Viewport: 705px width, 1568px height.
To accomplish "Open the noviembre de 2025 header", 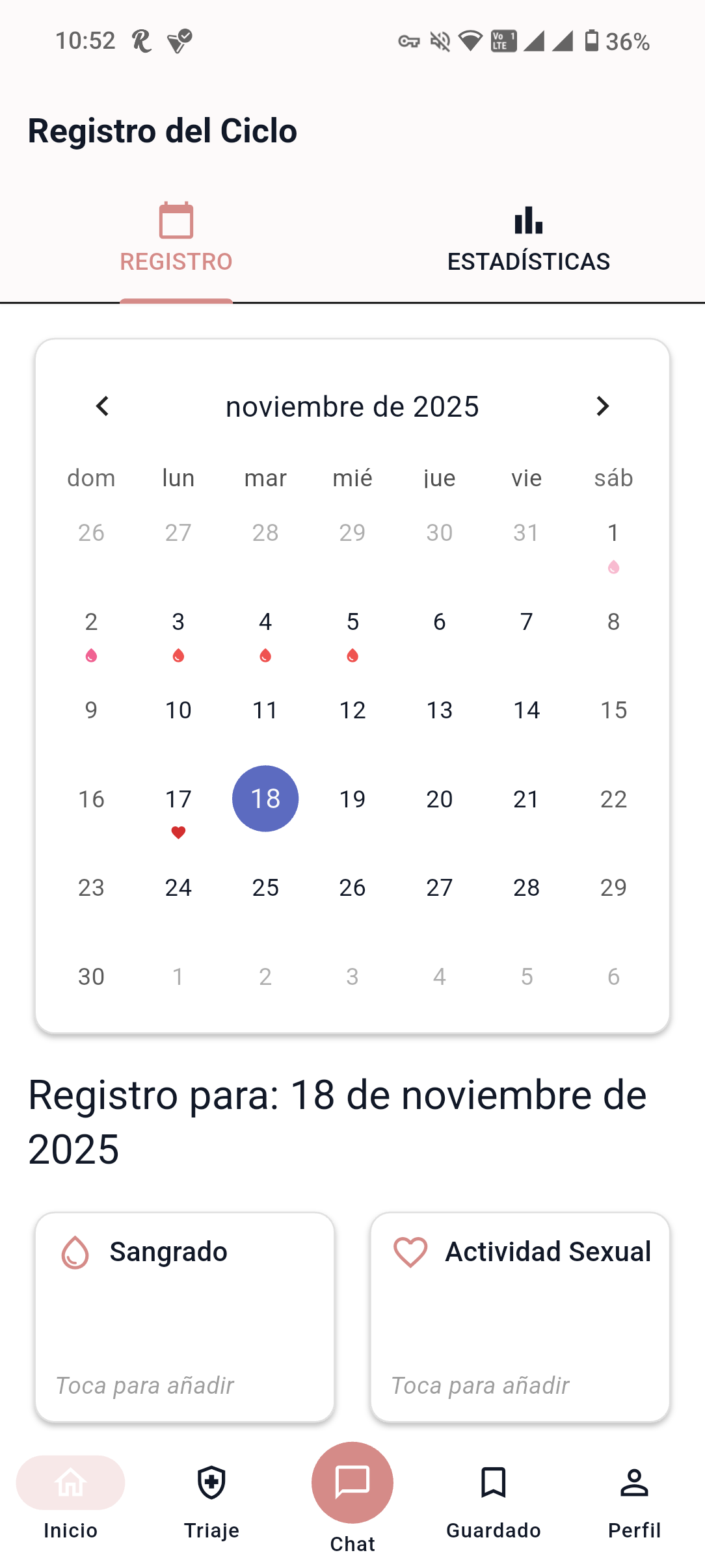I will pos(352,406).
